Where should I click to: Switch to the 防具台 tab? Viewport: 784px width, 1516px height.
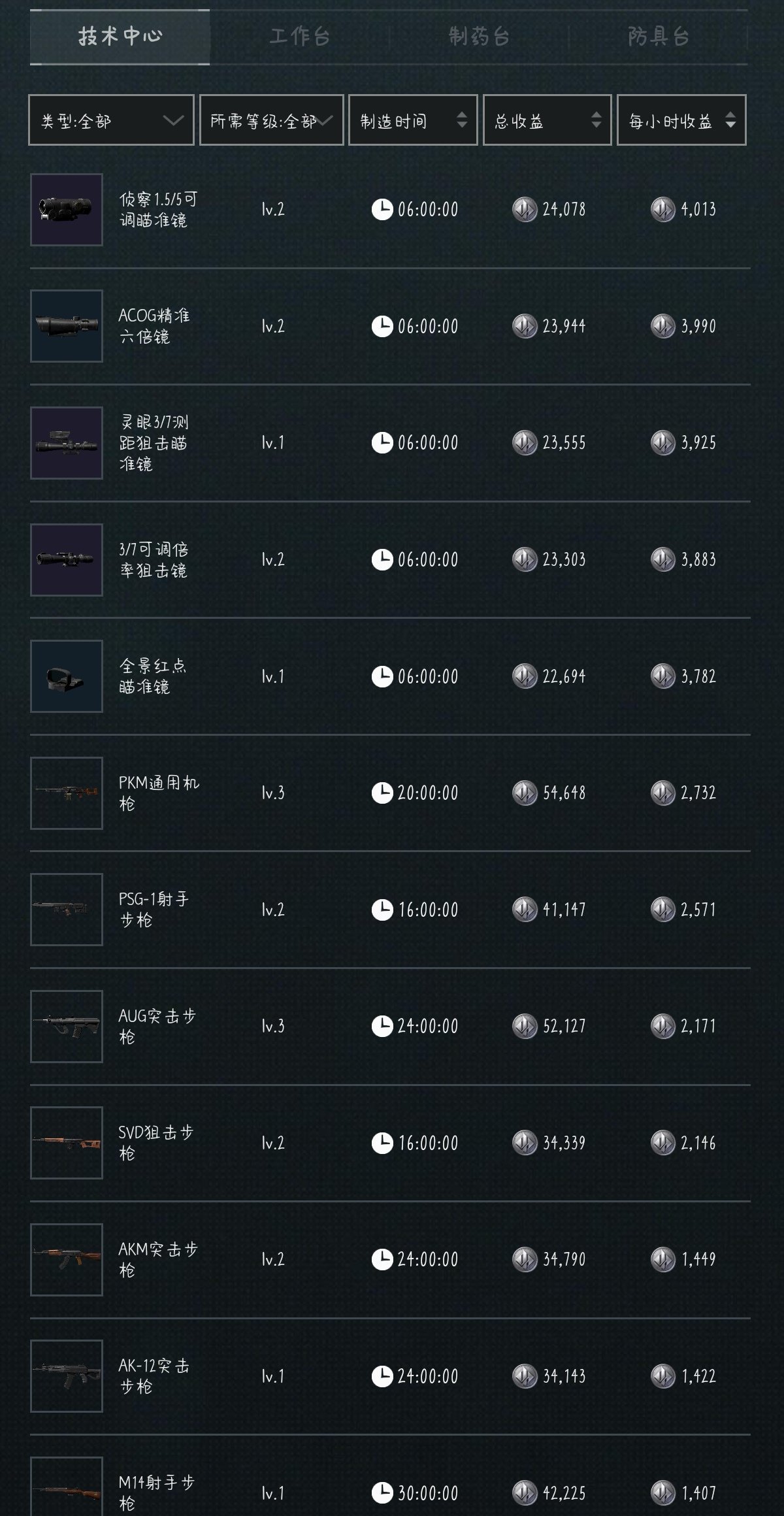658,37
